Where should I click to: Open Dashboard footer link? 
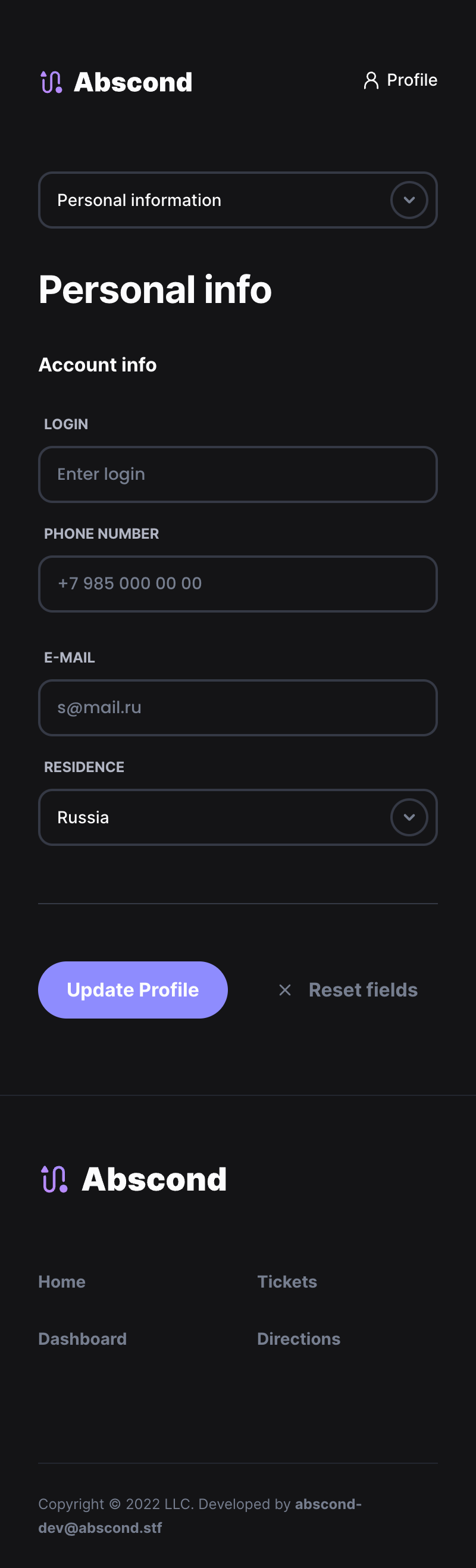coord(82,1339)
